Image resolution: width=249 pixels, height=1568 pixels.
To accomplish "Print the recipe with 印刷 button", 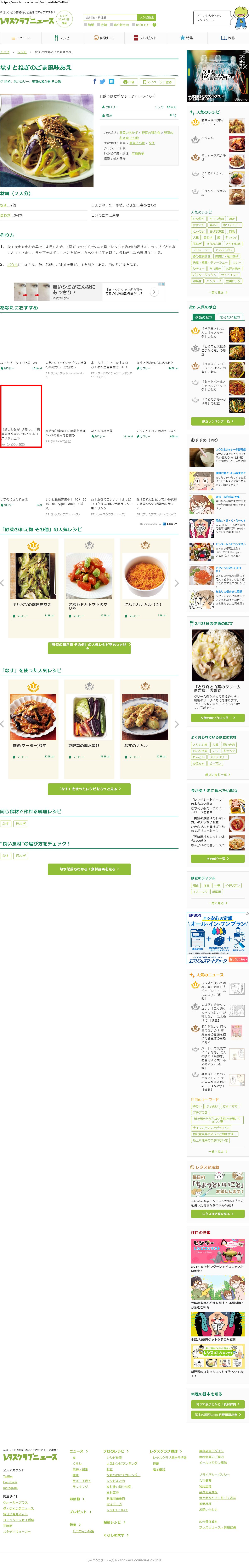I will [129, 82].
